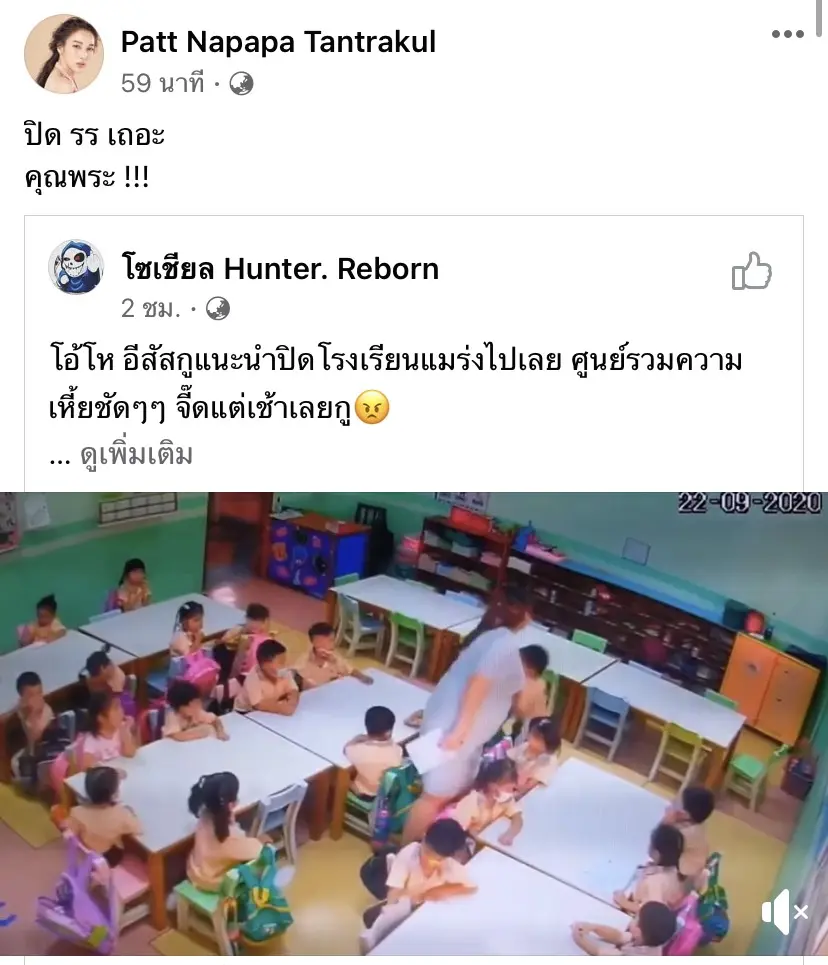Image resolution: width=828 pixels, height=965 pixels.
Task: Tap the โซเชียล Hunter. Reborn skull avatar
Action: [76, 268]
